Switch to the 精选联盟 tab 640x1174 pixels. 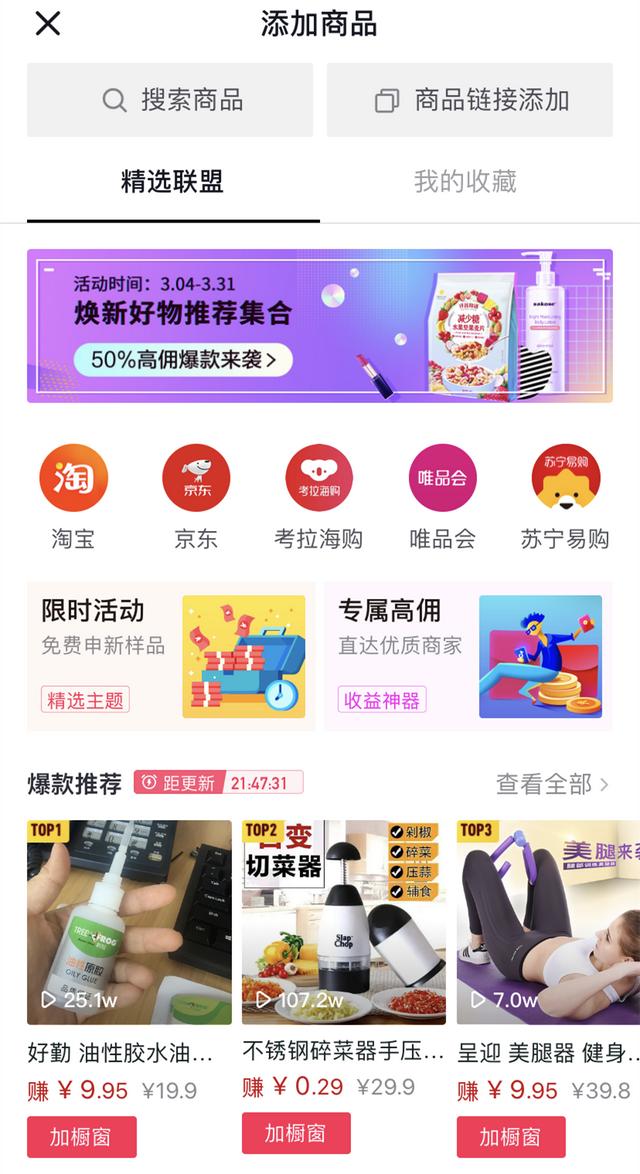pyautogui.click(x=172, y=182)
